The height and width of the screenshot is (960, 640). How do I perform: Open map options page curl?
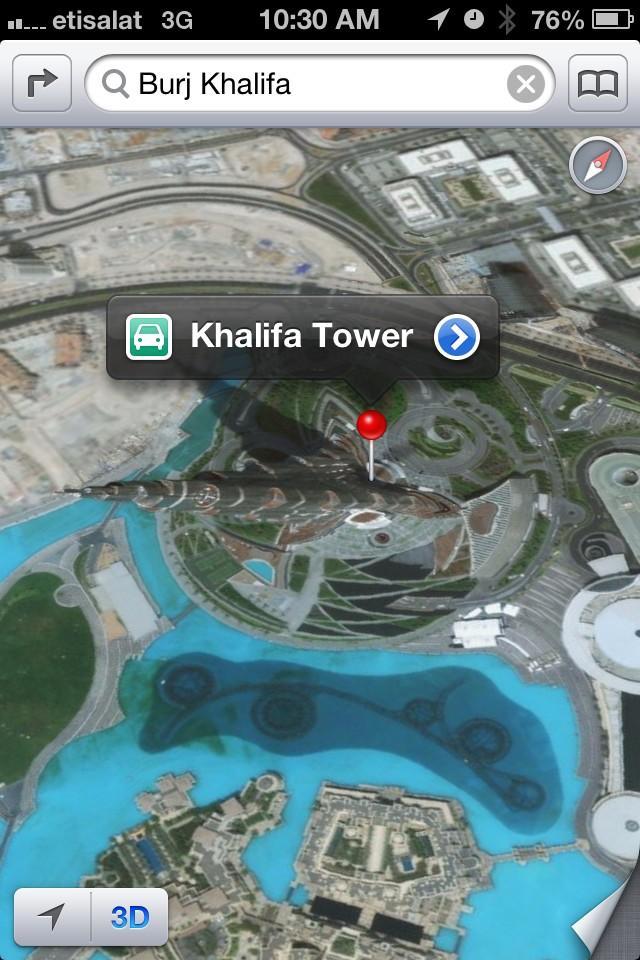tap(607, 928)
